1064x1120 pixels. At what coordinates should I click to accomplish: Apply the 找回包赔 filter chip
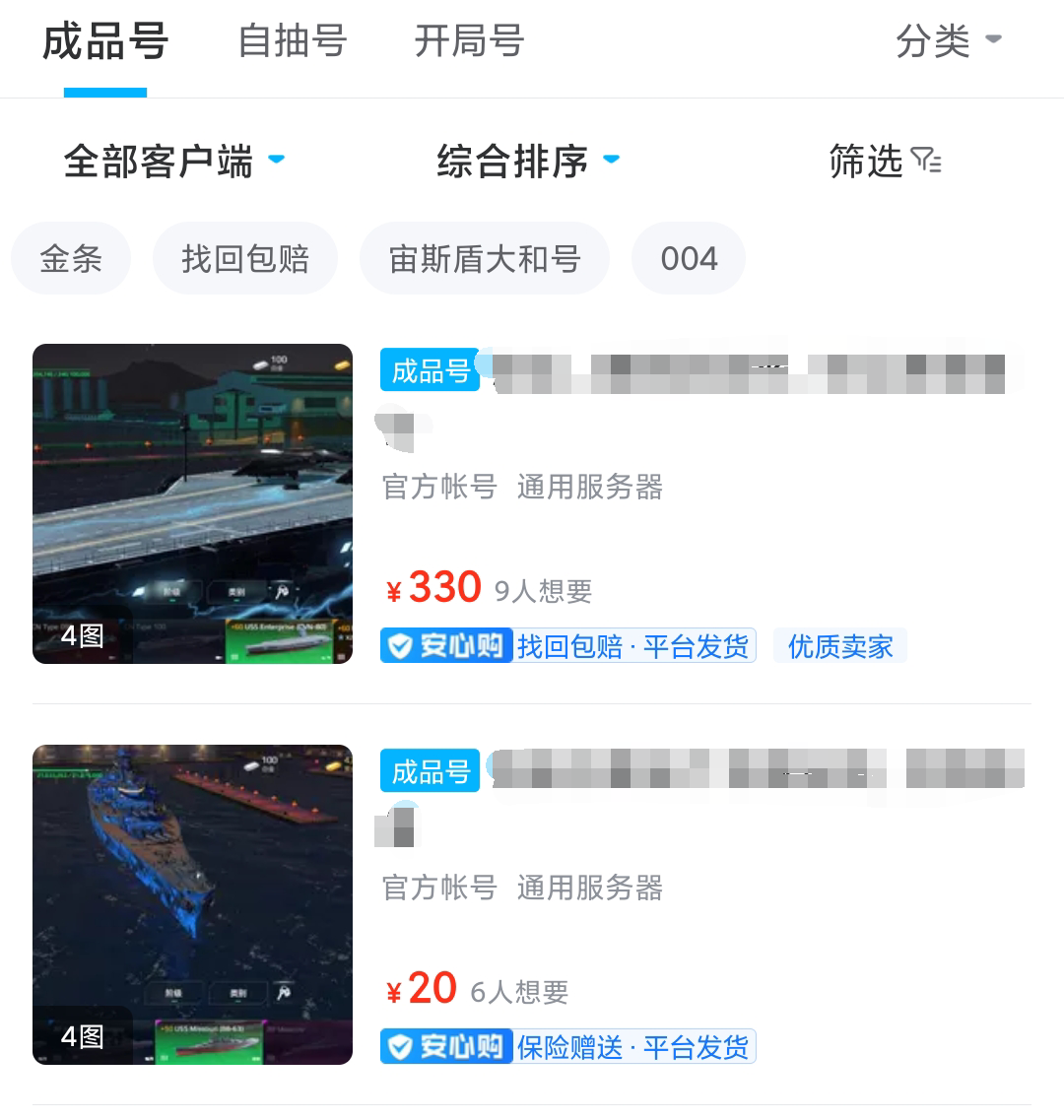(245, 259)
